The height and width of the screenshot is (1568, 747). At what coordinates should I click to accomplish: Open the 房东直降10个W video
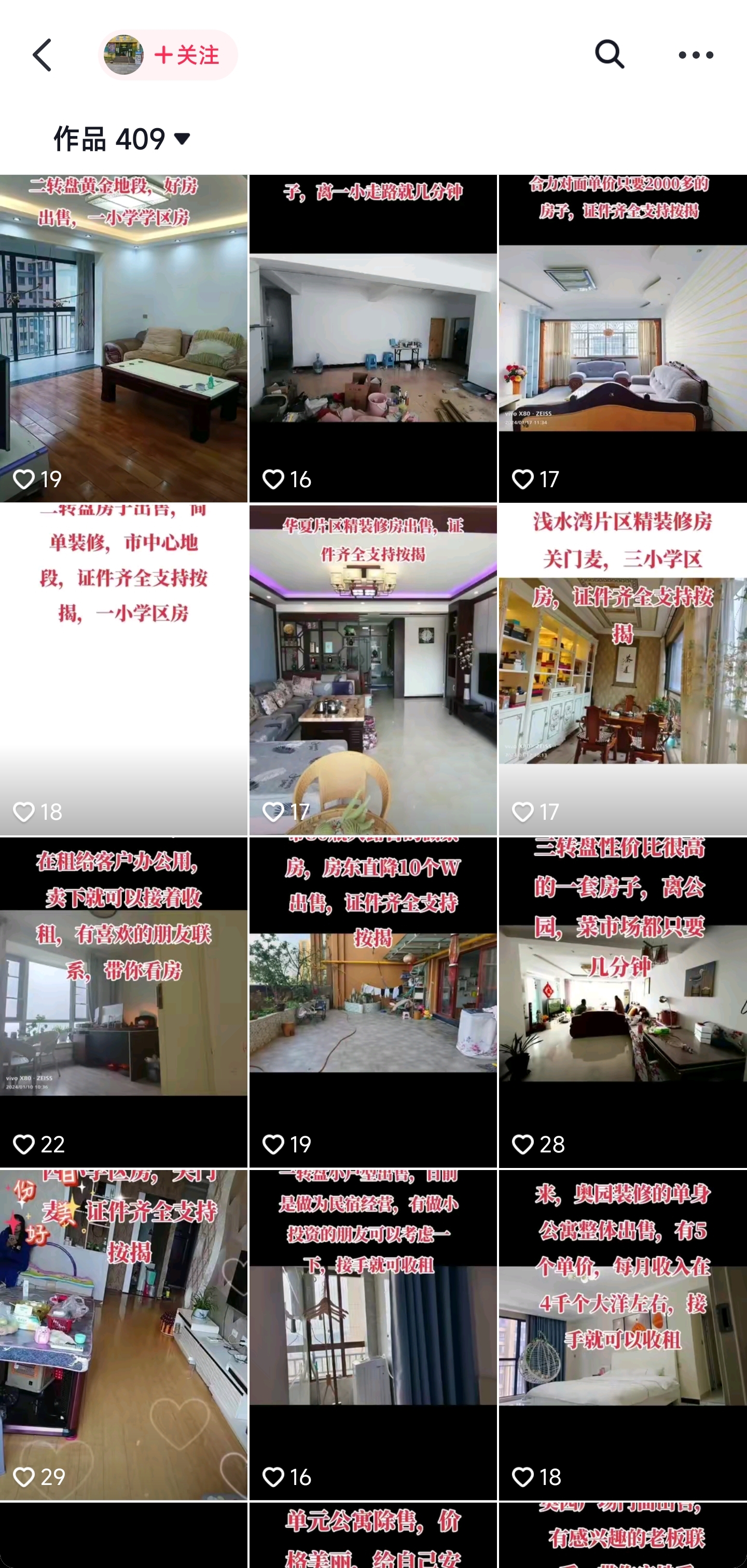click(372, 1002)
